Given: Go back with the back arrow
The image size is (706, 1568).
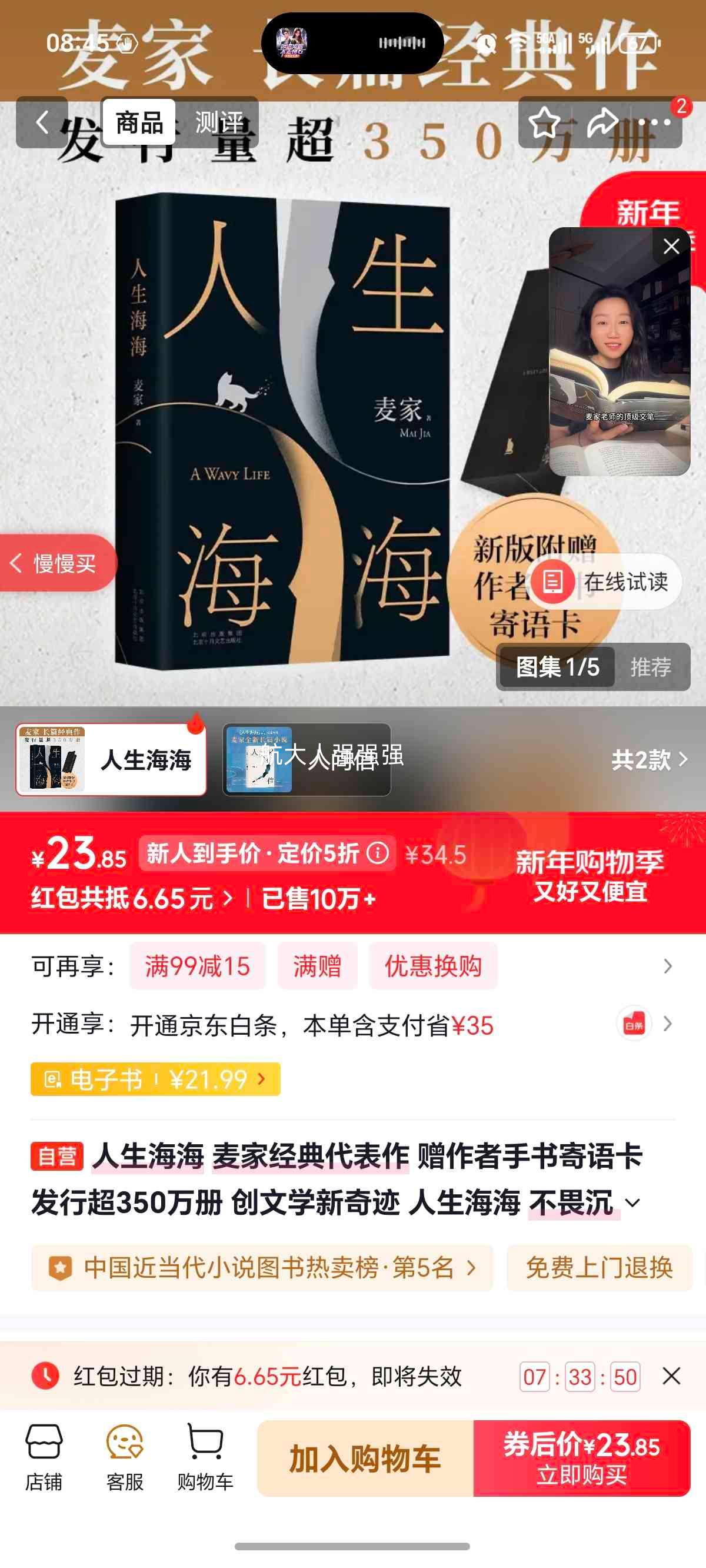Looking at the screenshot, I should (x=41, y=122).
